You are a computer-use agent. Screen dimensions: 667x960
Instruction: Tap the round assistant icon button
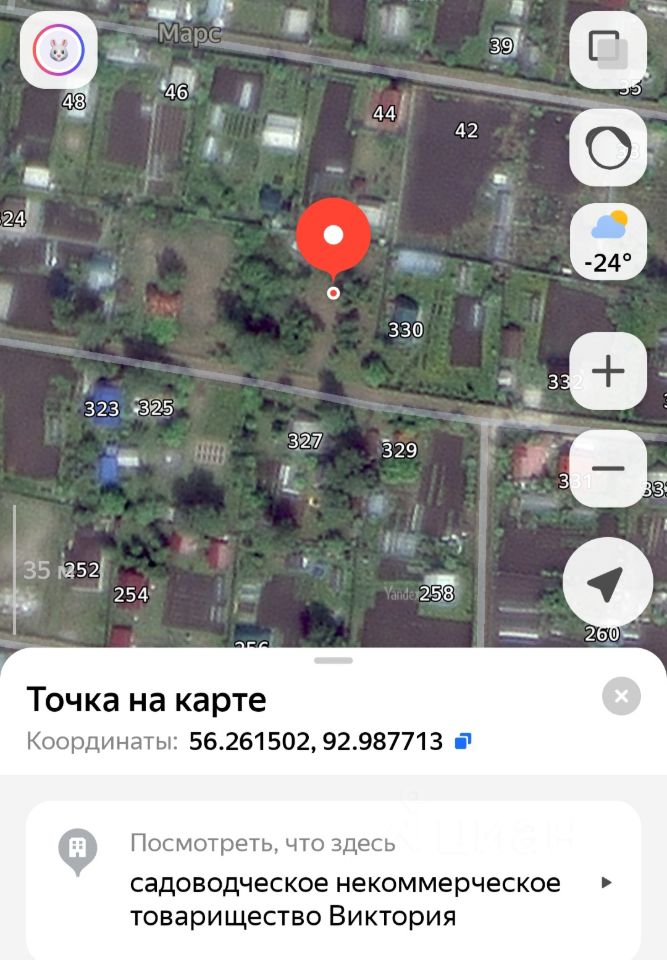pyautogui.click(x=607, y=148)
